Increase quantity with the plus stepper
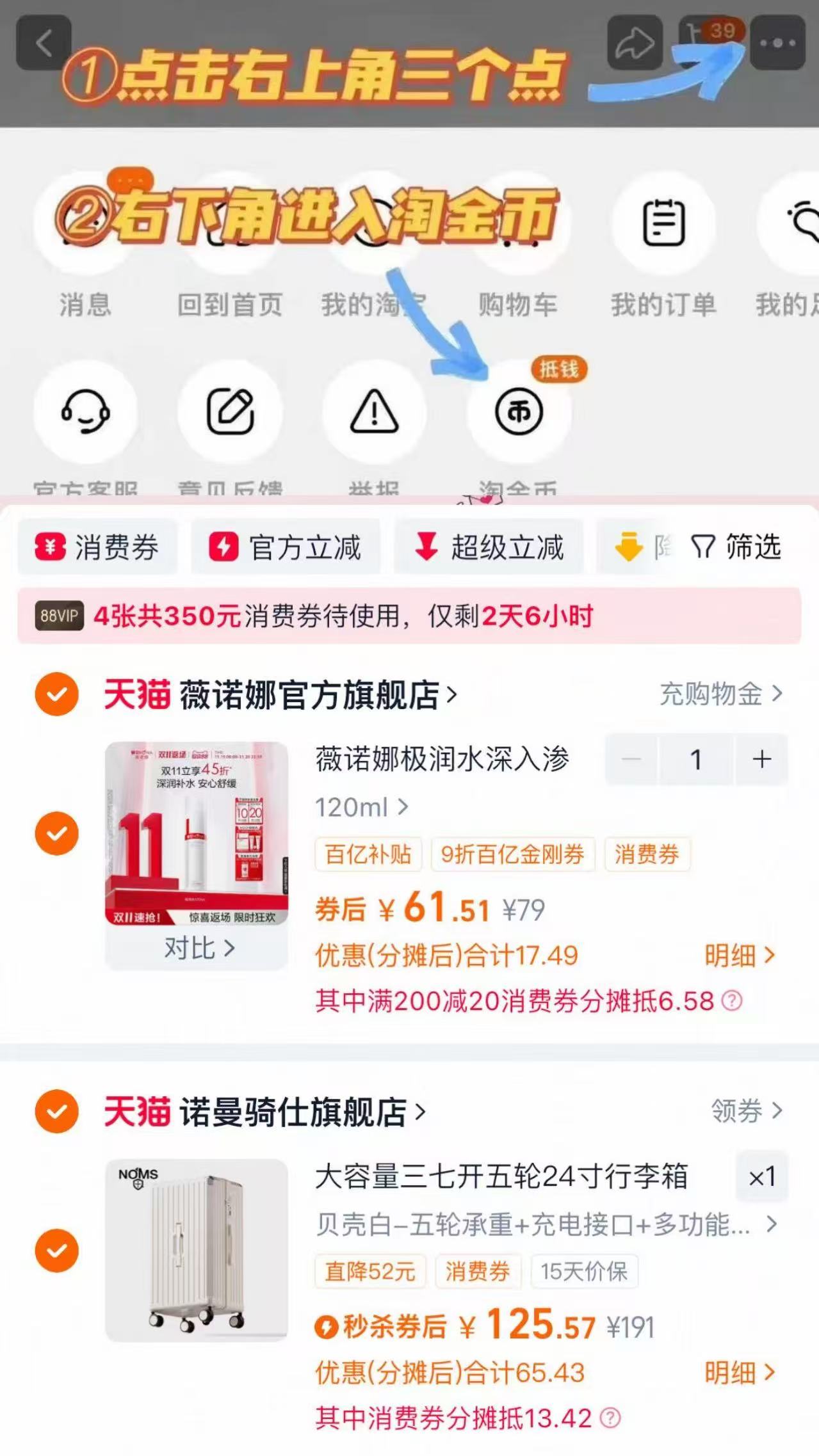The height and width of the screenshot is (1456, 819). click(x=761, y=760)
